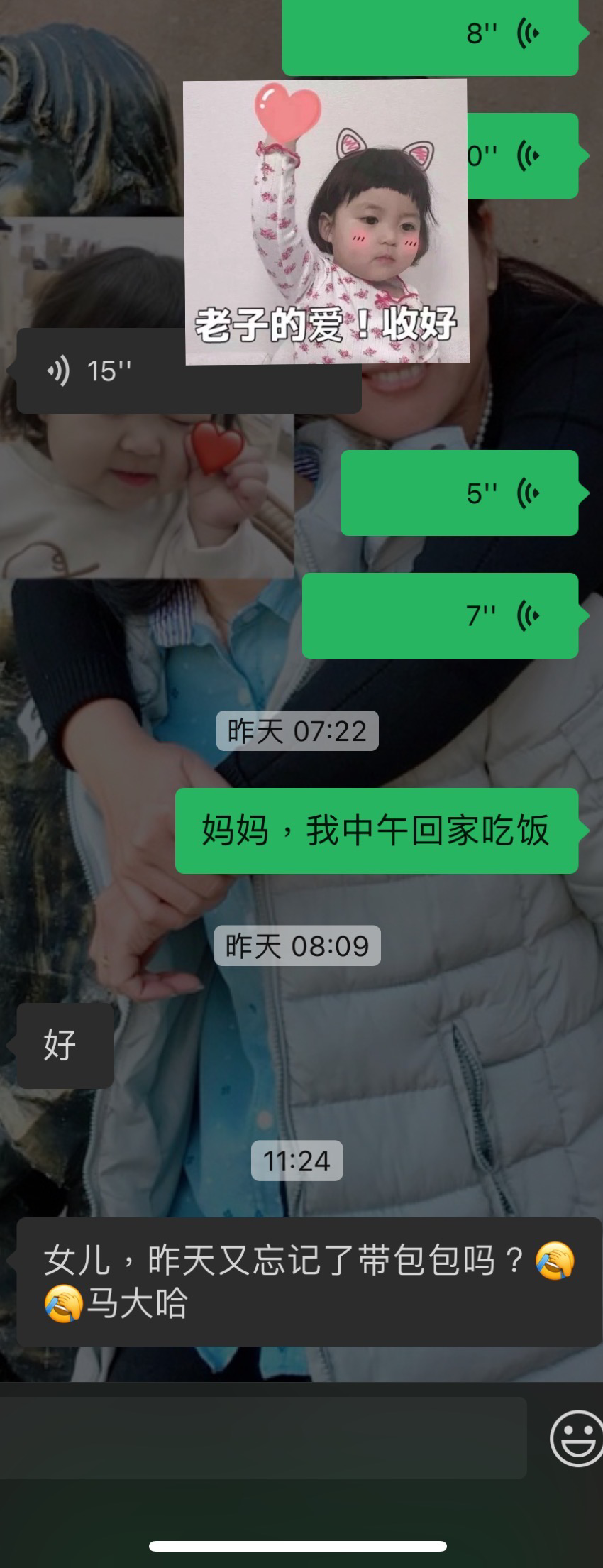Open the emoji picker
This screenshot has width=603, height=1568.
[576, 1438]
